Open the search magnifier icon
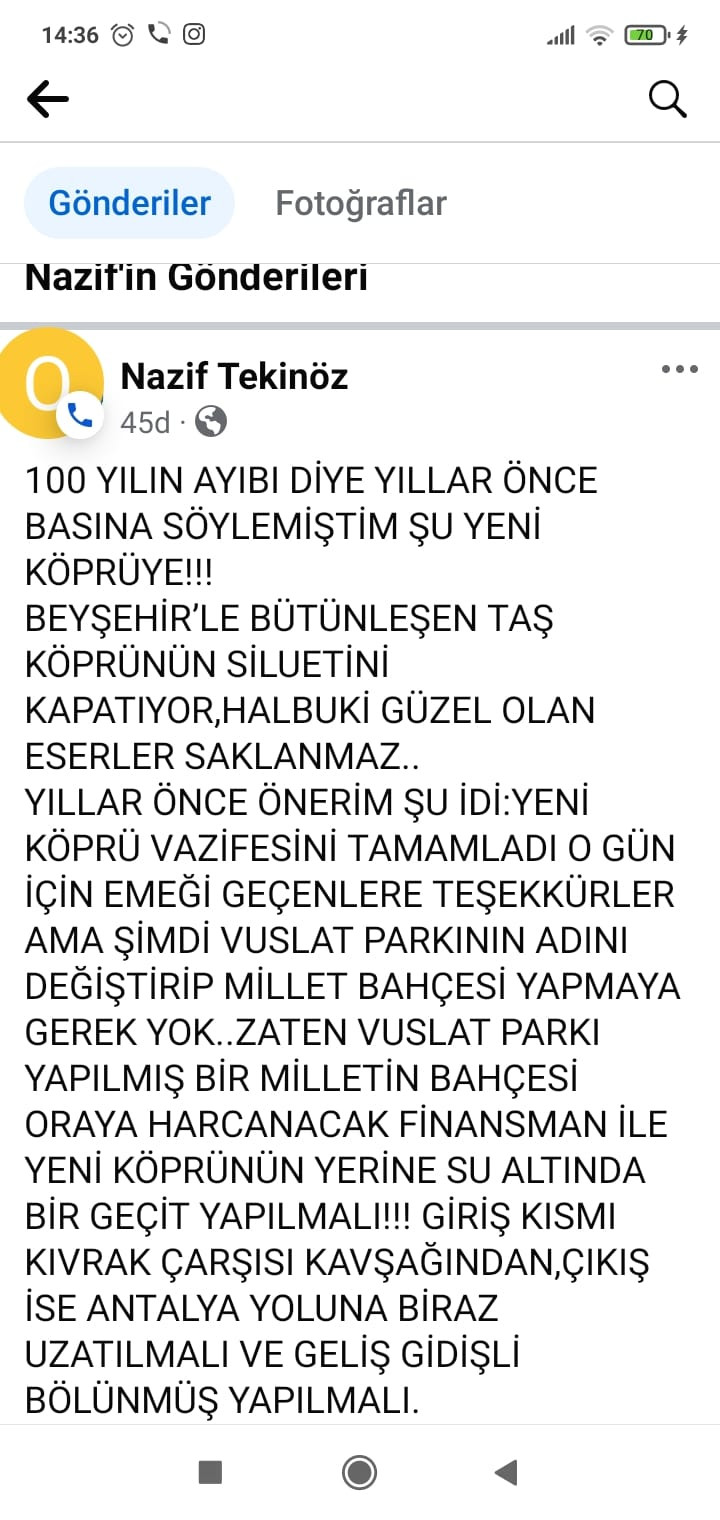 (667, 99)
